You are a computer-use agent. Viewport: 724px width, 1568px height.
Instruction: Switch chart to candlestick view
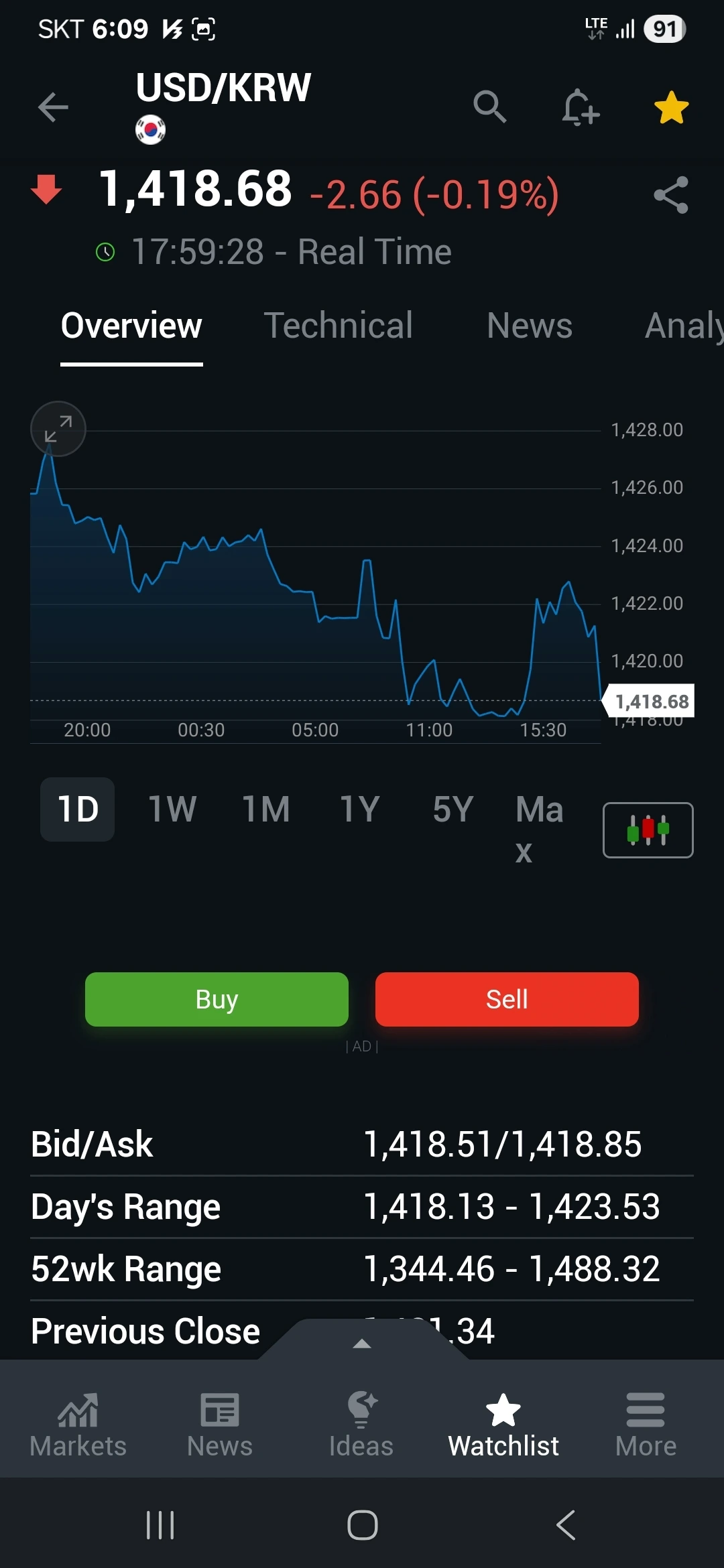[648, 830]
